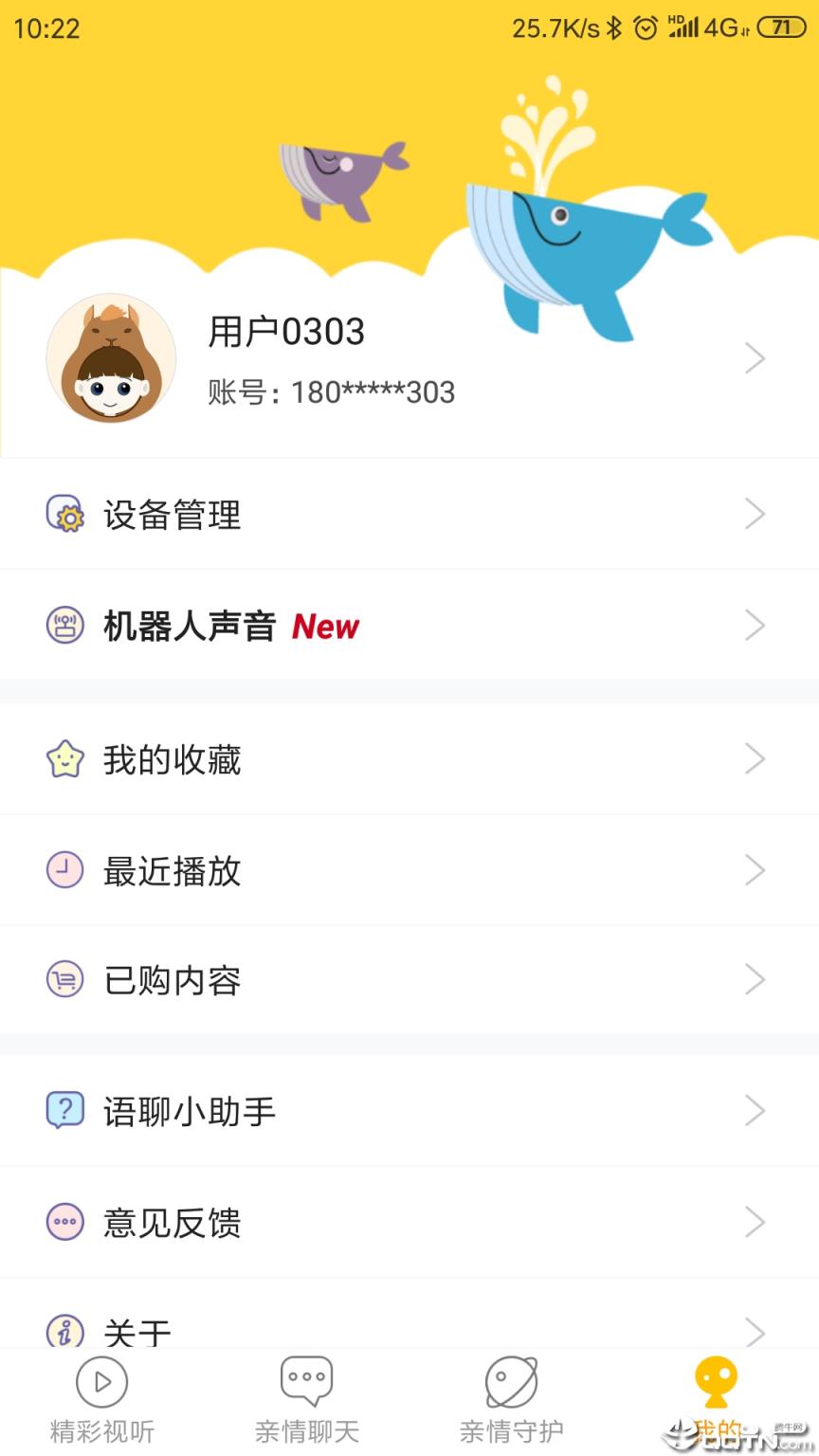
Task: Open 设备管理 device management
Action: 408,515
